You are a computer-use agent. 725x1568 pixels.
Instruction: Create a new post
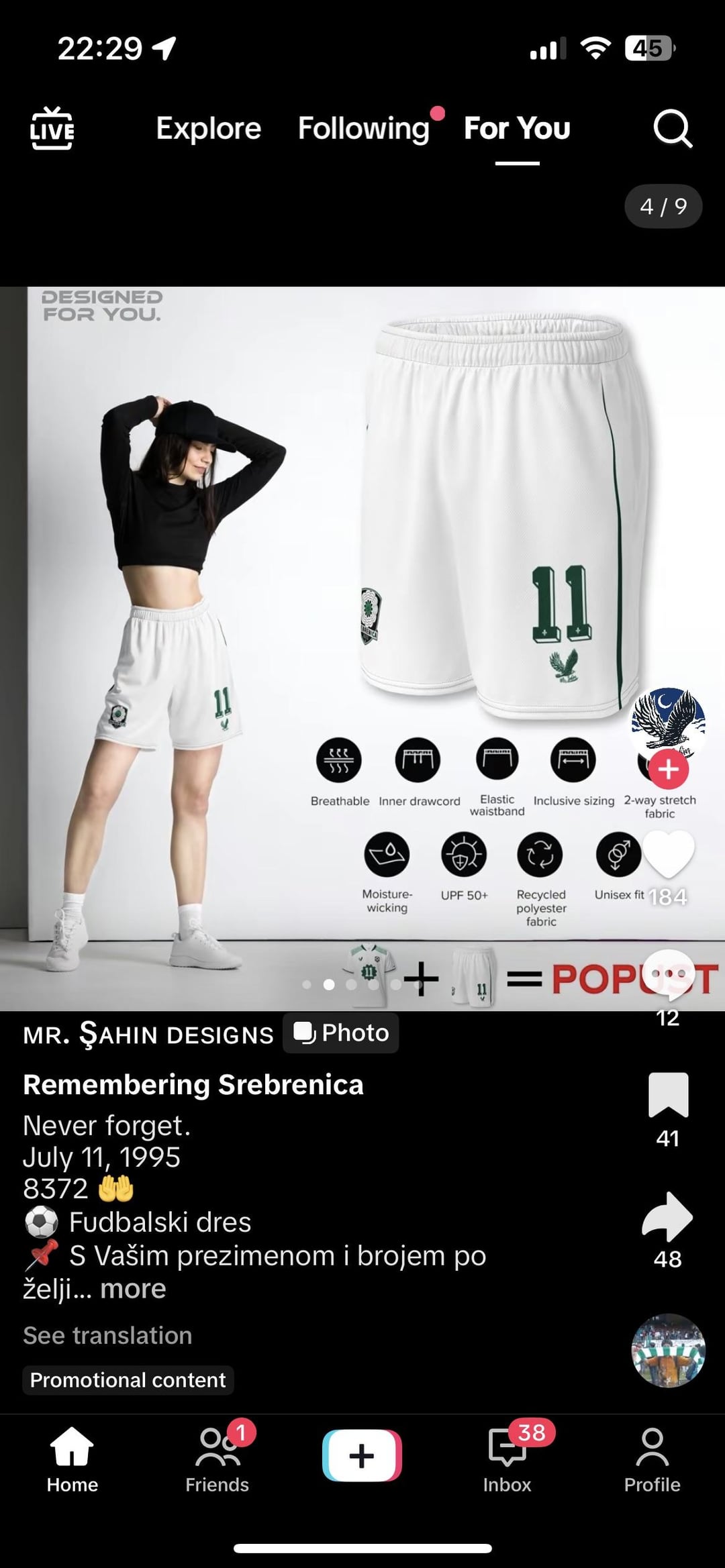point(362,1455)
